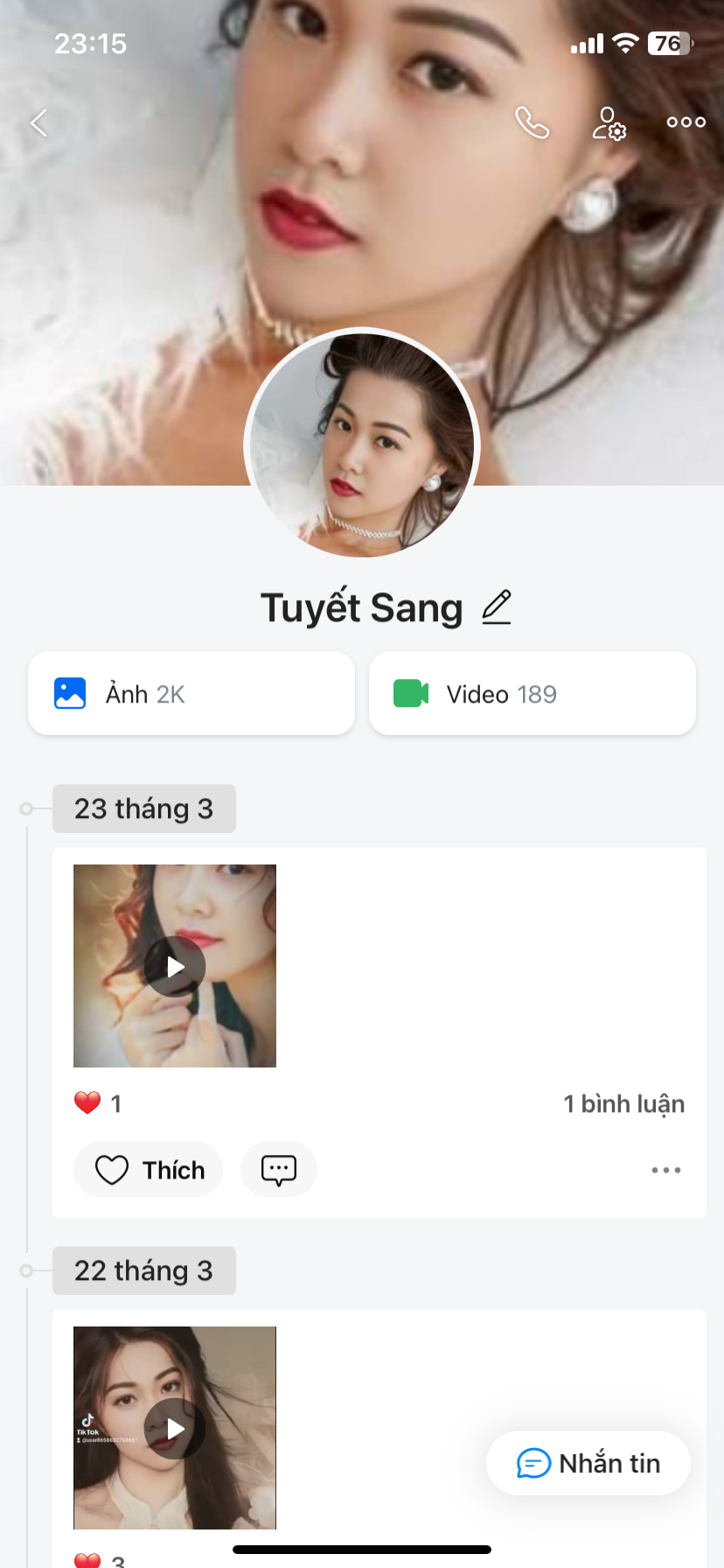View the 1 bình luận comment

click(x=623, y=1104)
